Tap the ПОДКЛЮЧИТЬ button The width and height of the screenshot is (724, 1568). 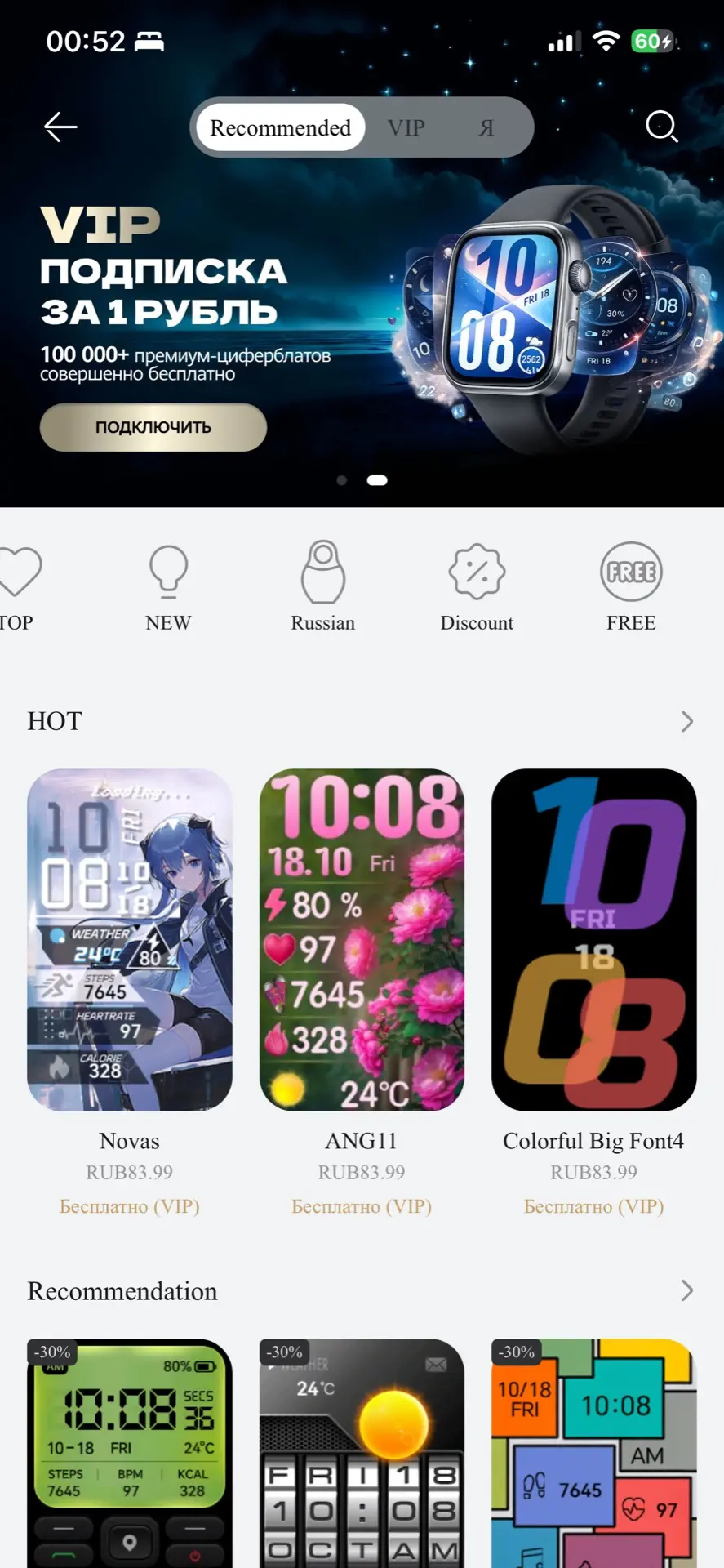point(153,427)
